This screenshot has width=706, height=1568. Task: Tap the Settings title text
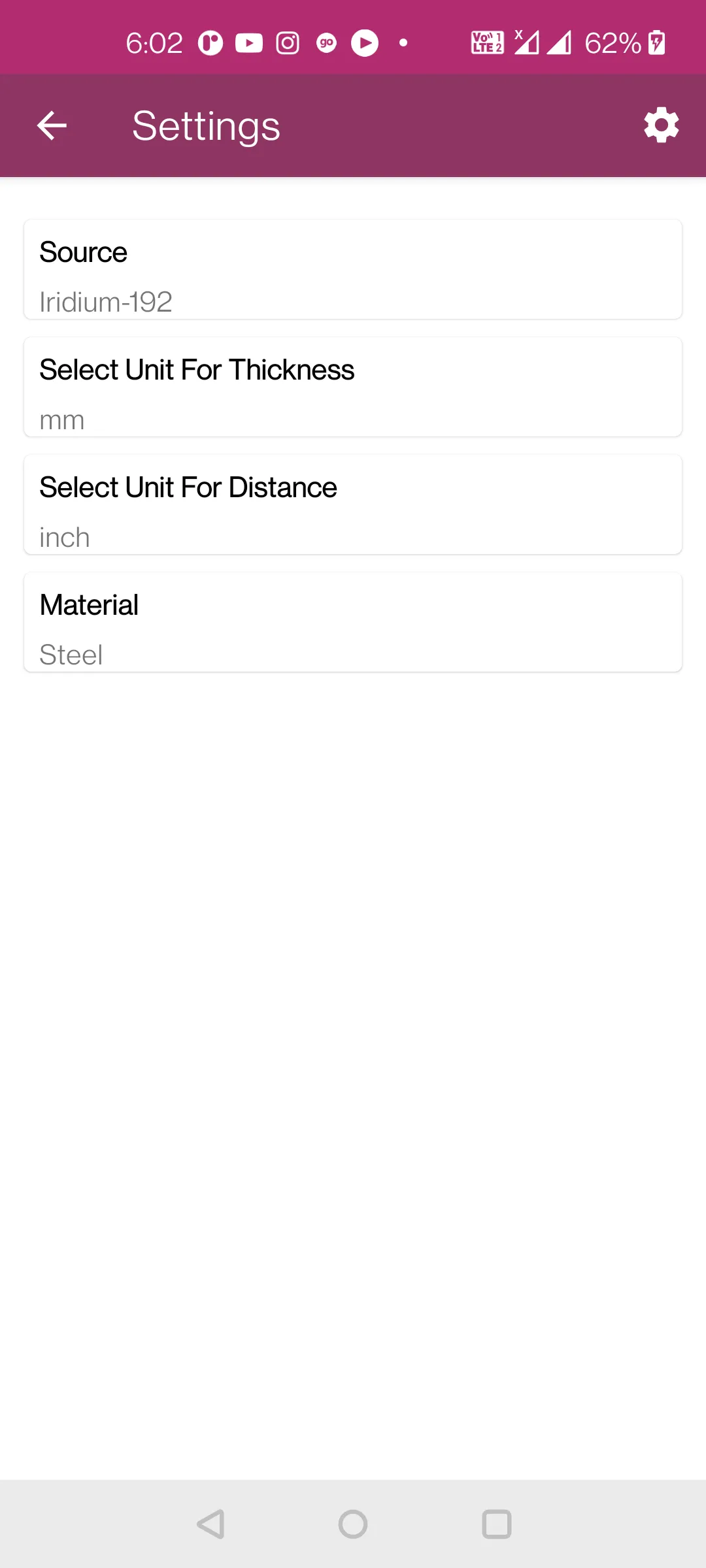[206, 125]
